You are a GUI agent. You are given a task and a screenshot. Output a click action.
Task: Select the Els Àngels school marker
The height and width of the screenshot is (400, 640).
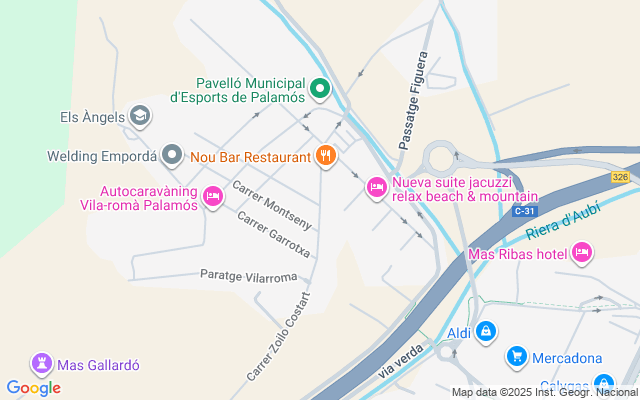pos(140,117)
